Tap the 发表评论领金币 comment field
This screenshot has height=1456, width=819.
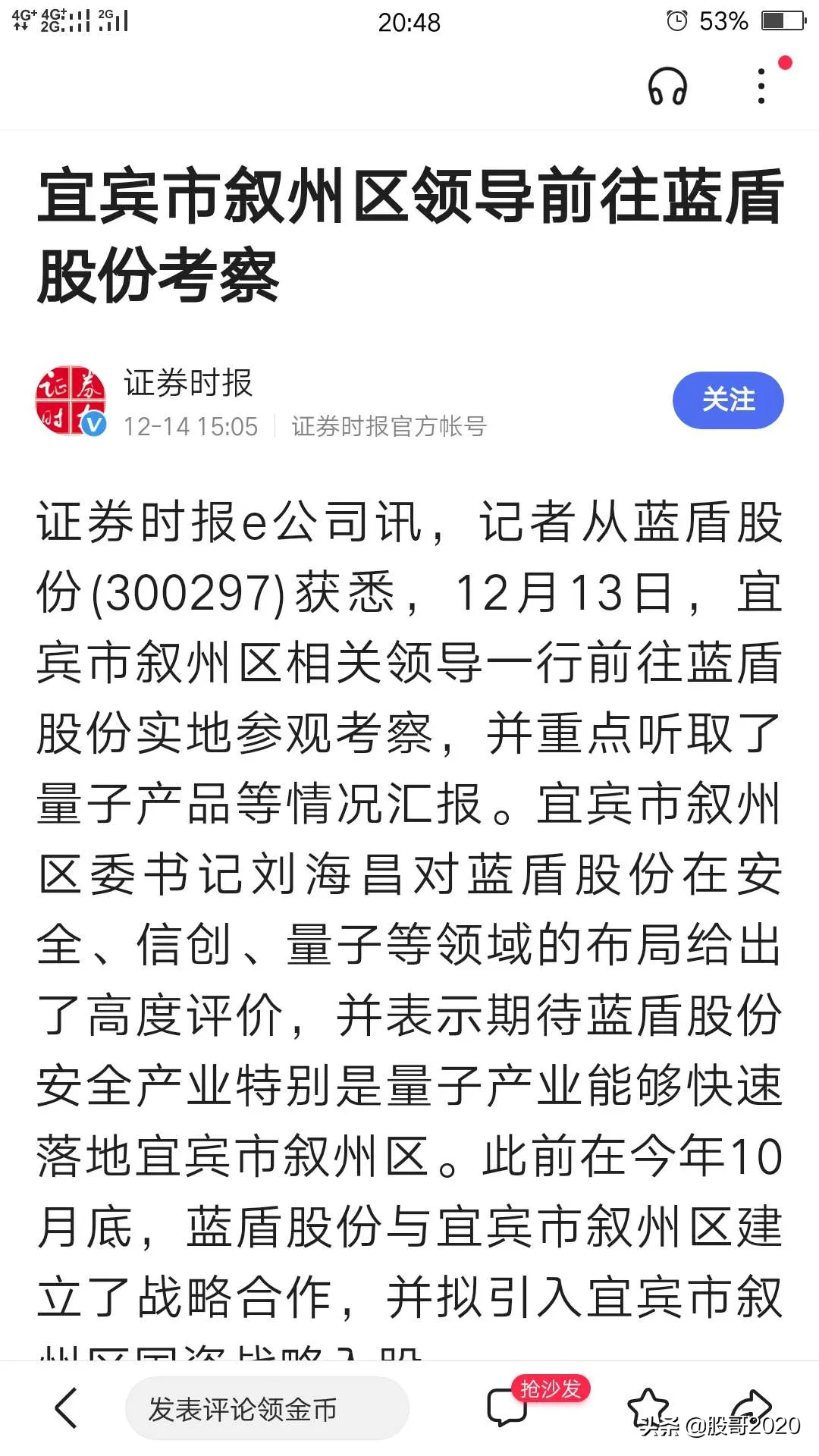coord(266,1409)
